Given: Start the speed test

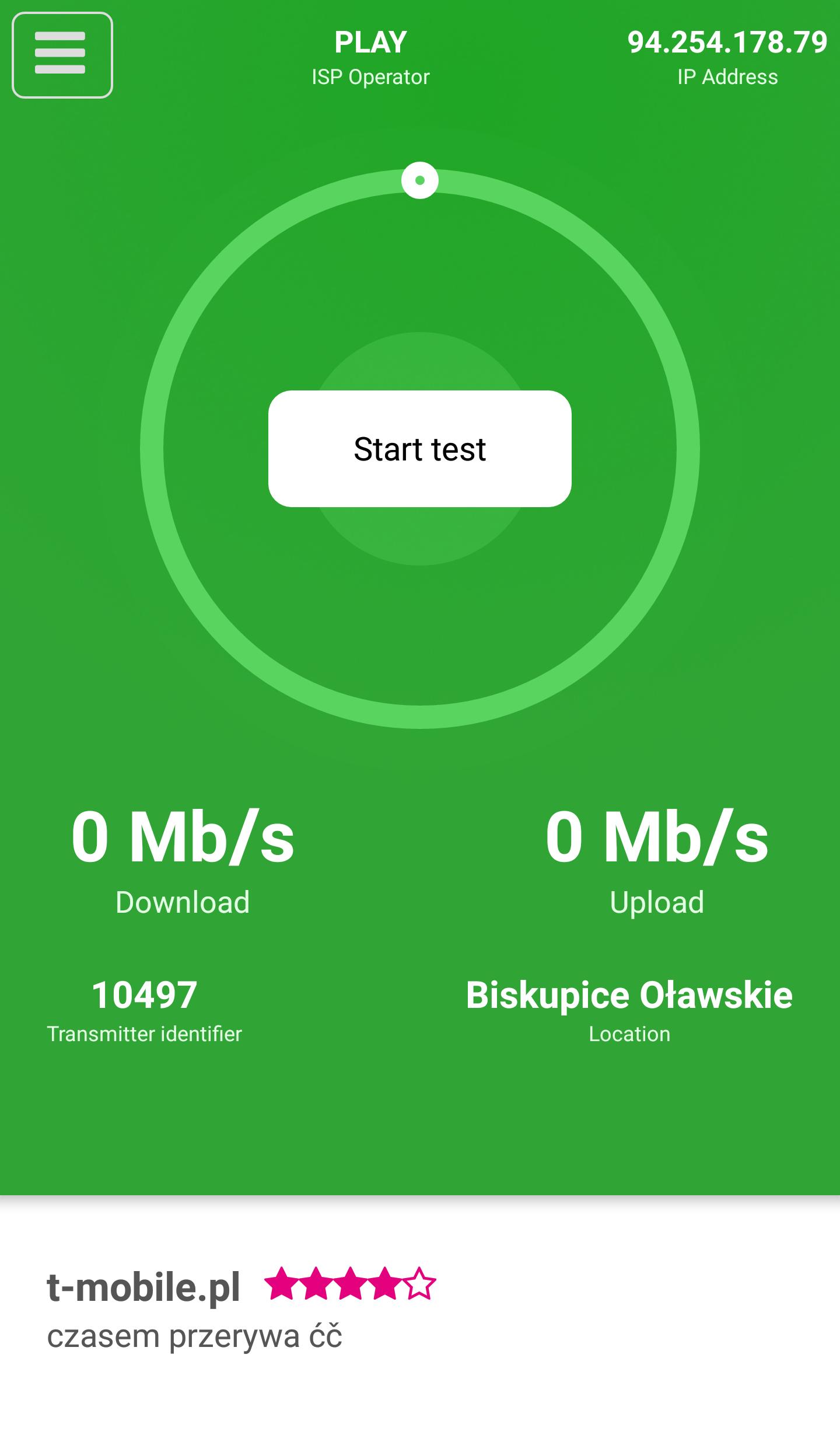Looking at the screenshot, I should pos(419,449).
